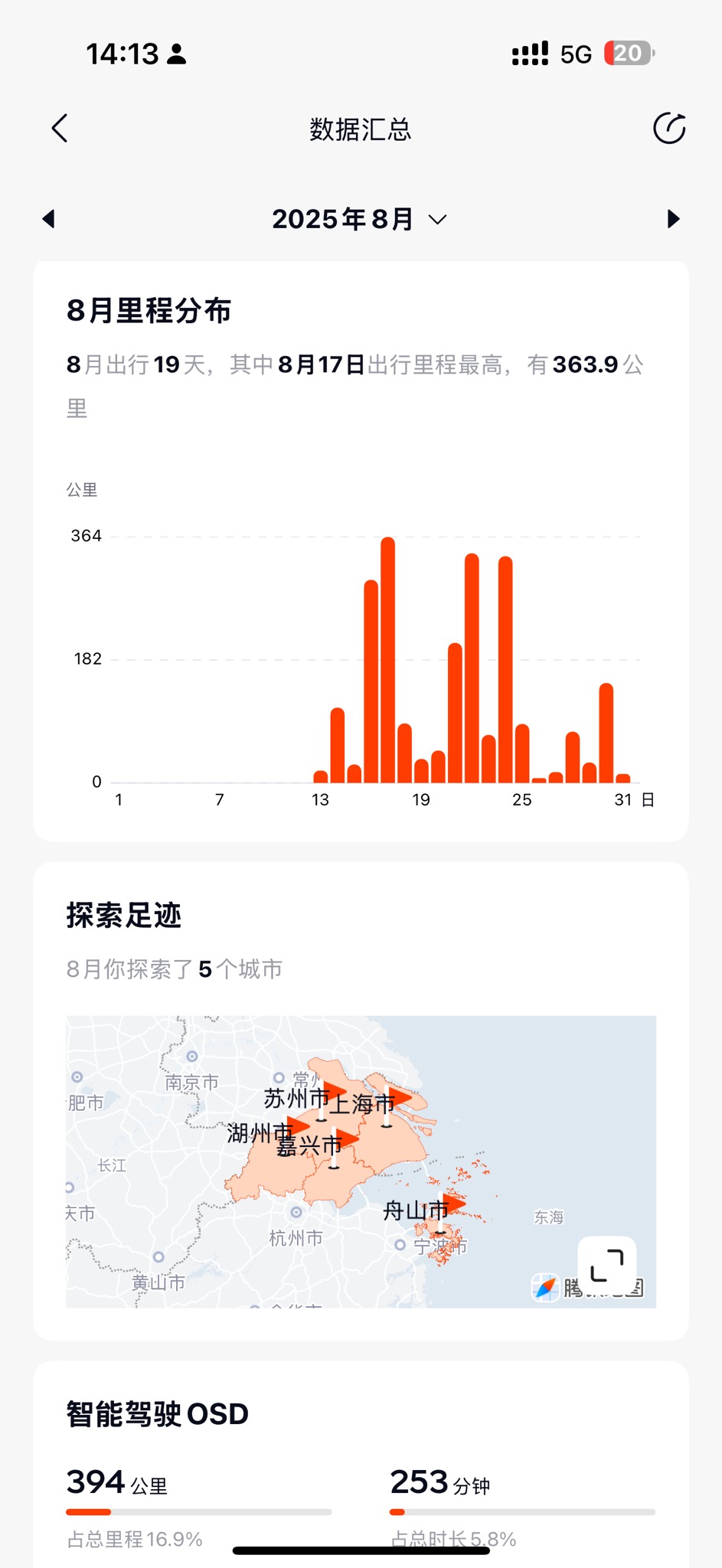This screenshot has height=1568, width=722.
Task: Open the 2025年8月 month picker
Action: point(360,219)
